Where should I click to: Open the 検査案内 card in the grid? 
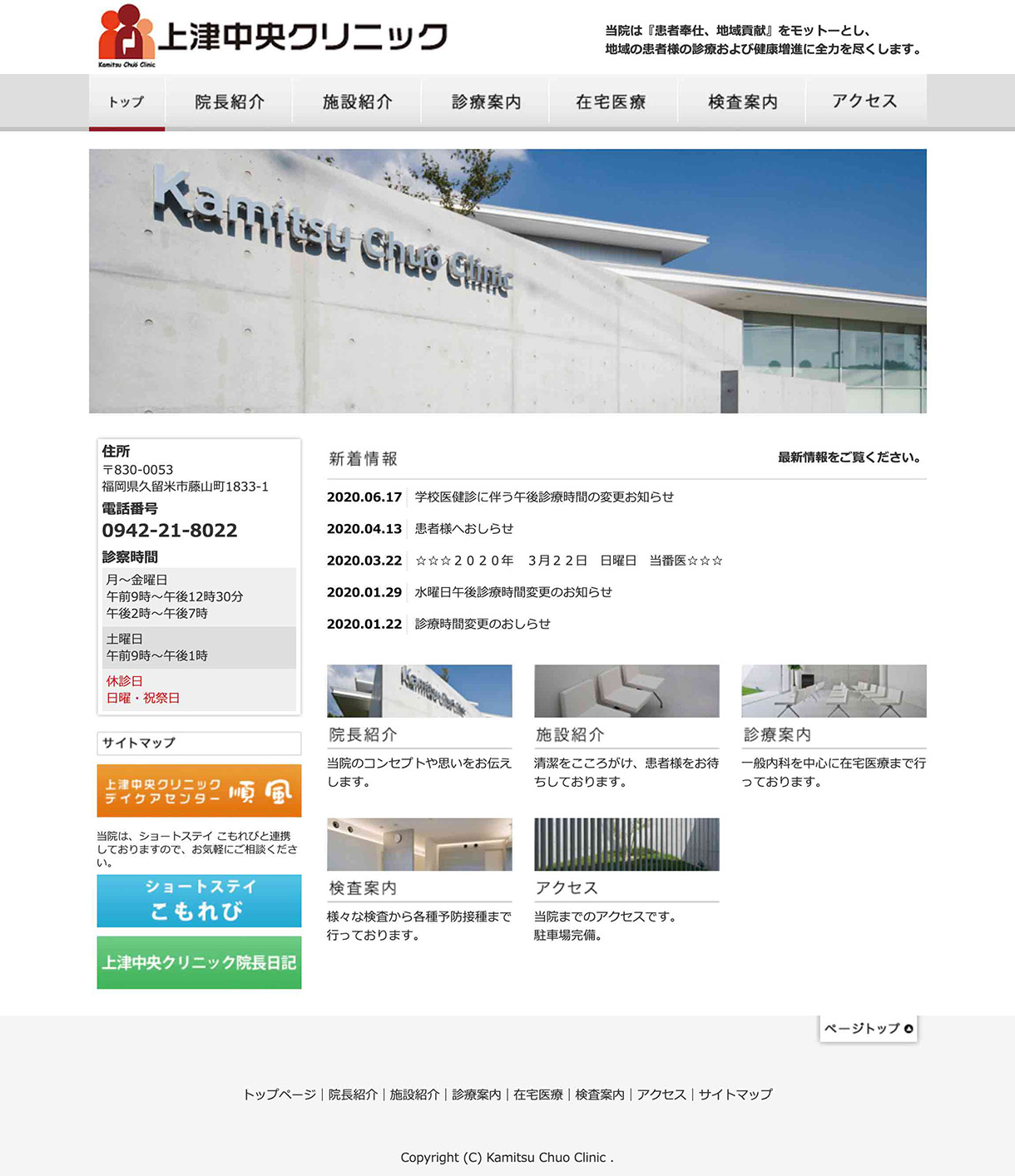[418, 845]
